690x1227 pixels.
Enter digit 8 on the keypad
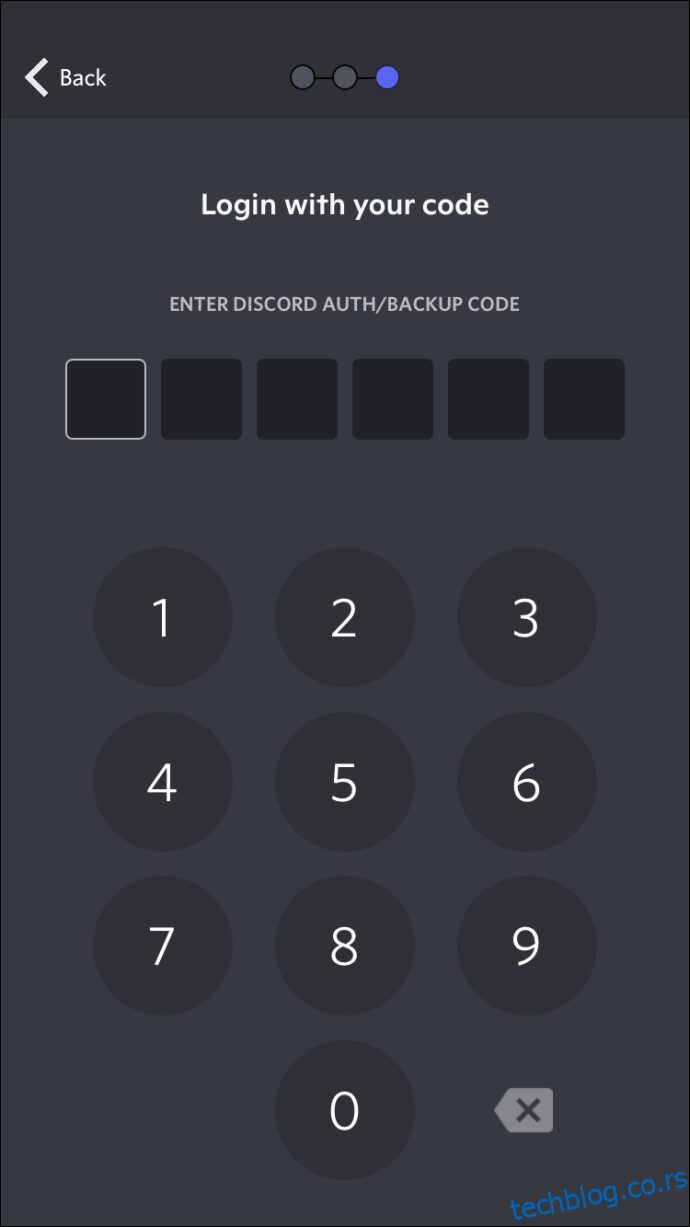point(345,945)
